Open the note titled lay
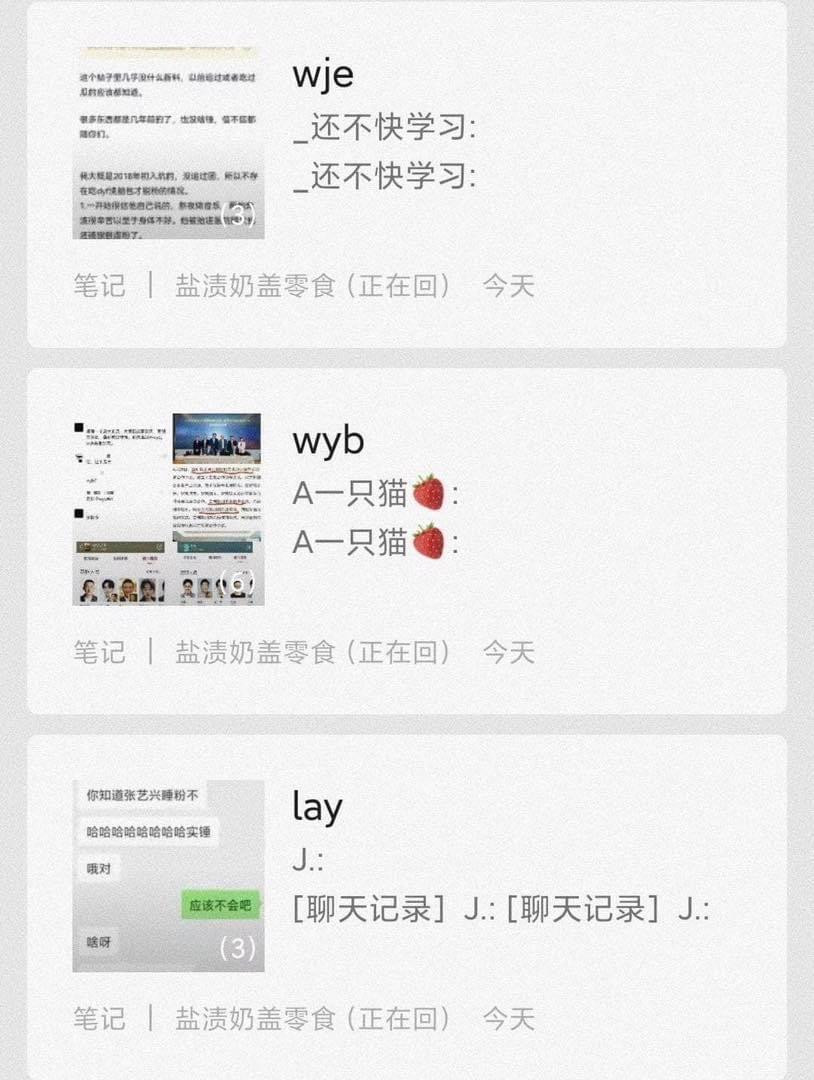 pyautogui.click(x=317, y=806)
